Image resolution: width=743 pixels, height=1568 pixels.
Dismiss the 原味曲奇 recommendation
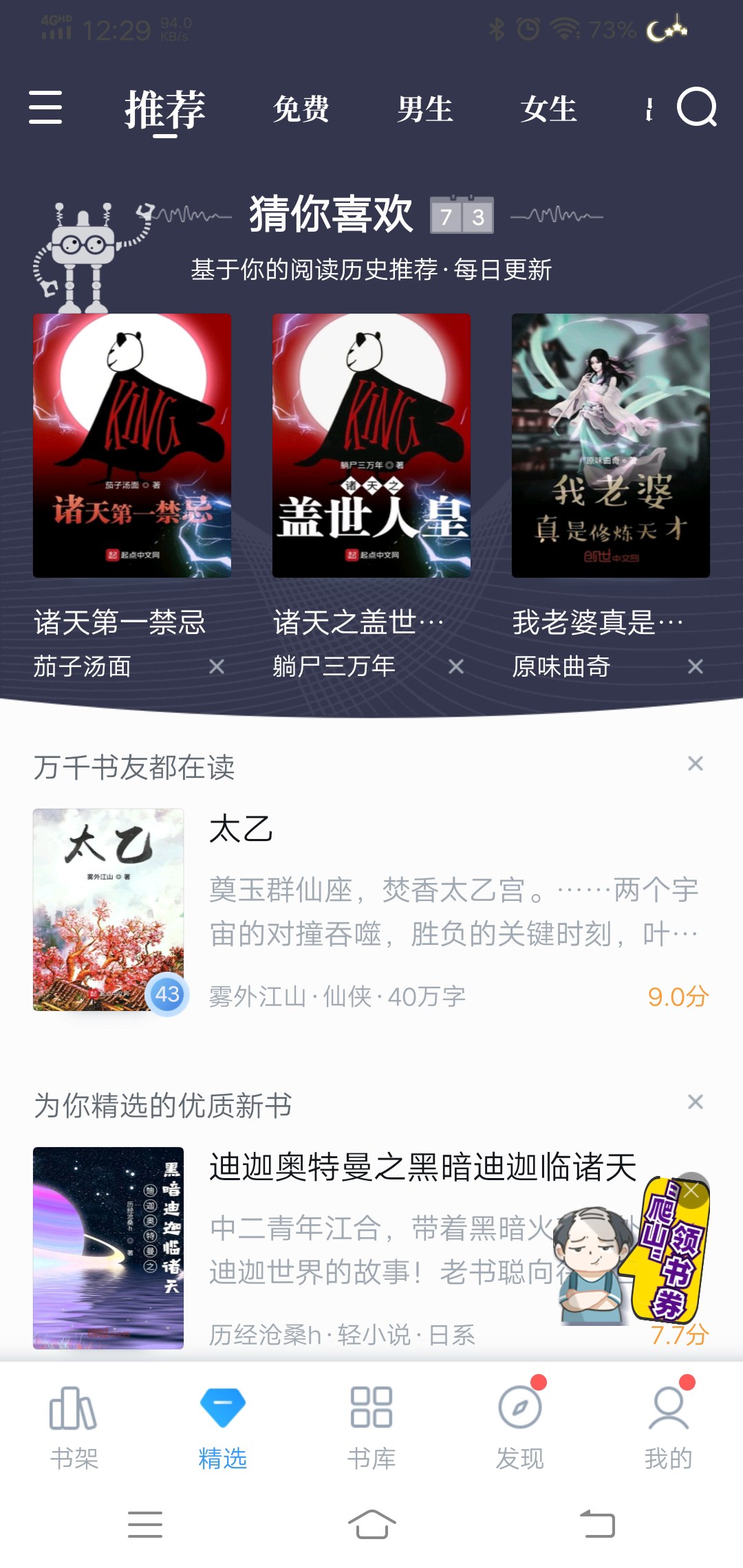[696, 666]
